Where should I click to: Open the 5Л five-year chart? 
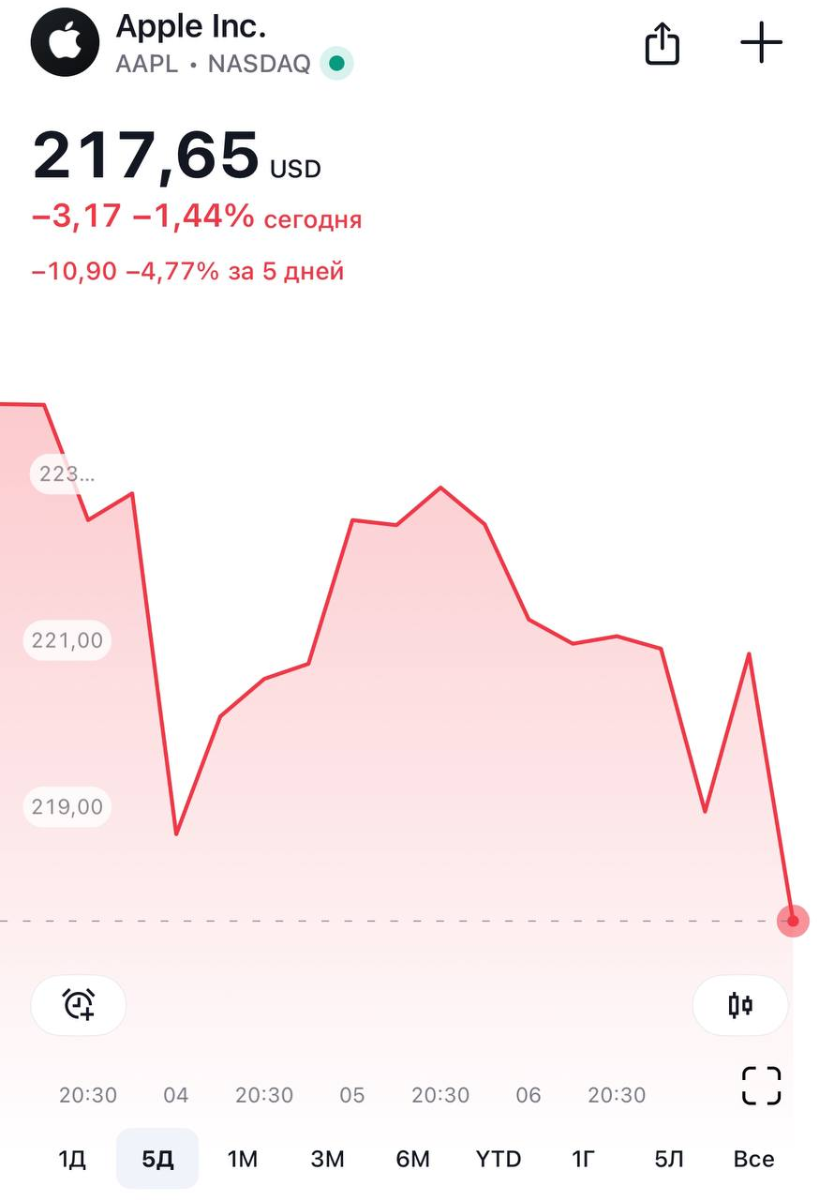pos(668,1159)
